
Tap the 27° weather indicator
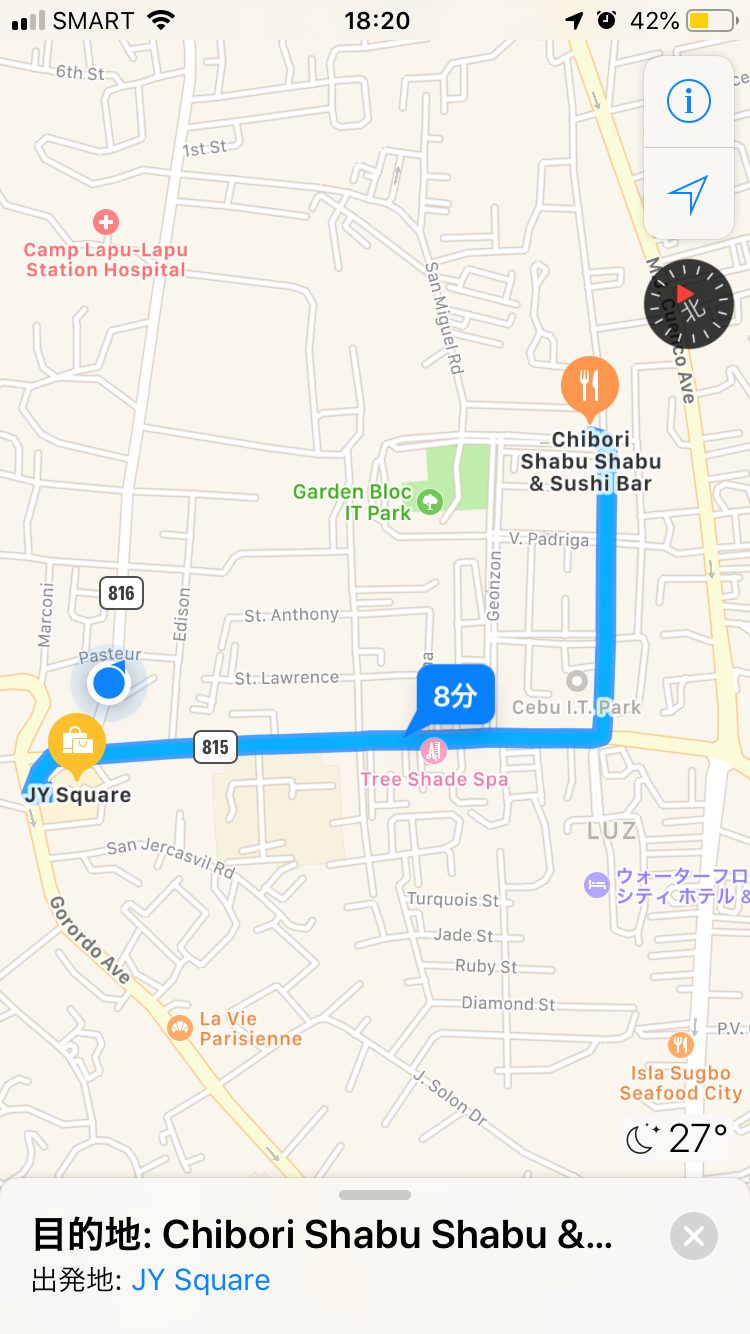pyautogui.click(x=677, y=1139)
